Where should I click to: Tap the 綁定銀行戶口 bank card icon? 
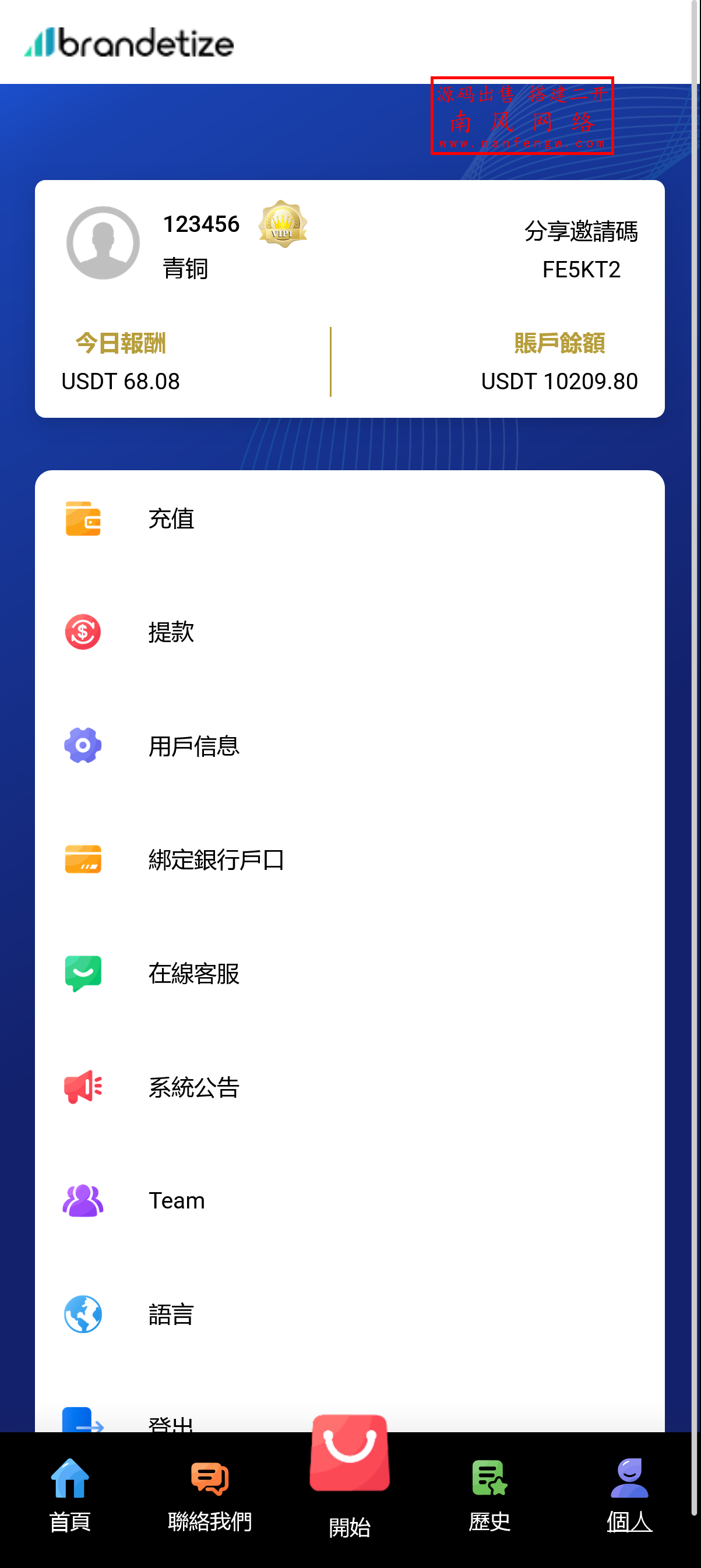[x=83, y=859]
